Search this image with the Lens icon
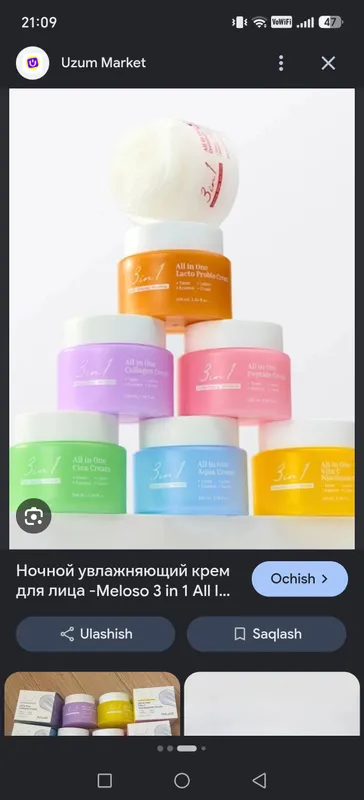The width and height of the screenshot is (364, 800). pyautogui.click(x=34, y=516)
